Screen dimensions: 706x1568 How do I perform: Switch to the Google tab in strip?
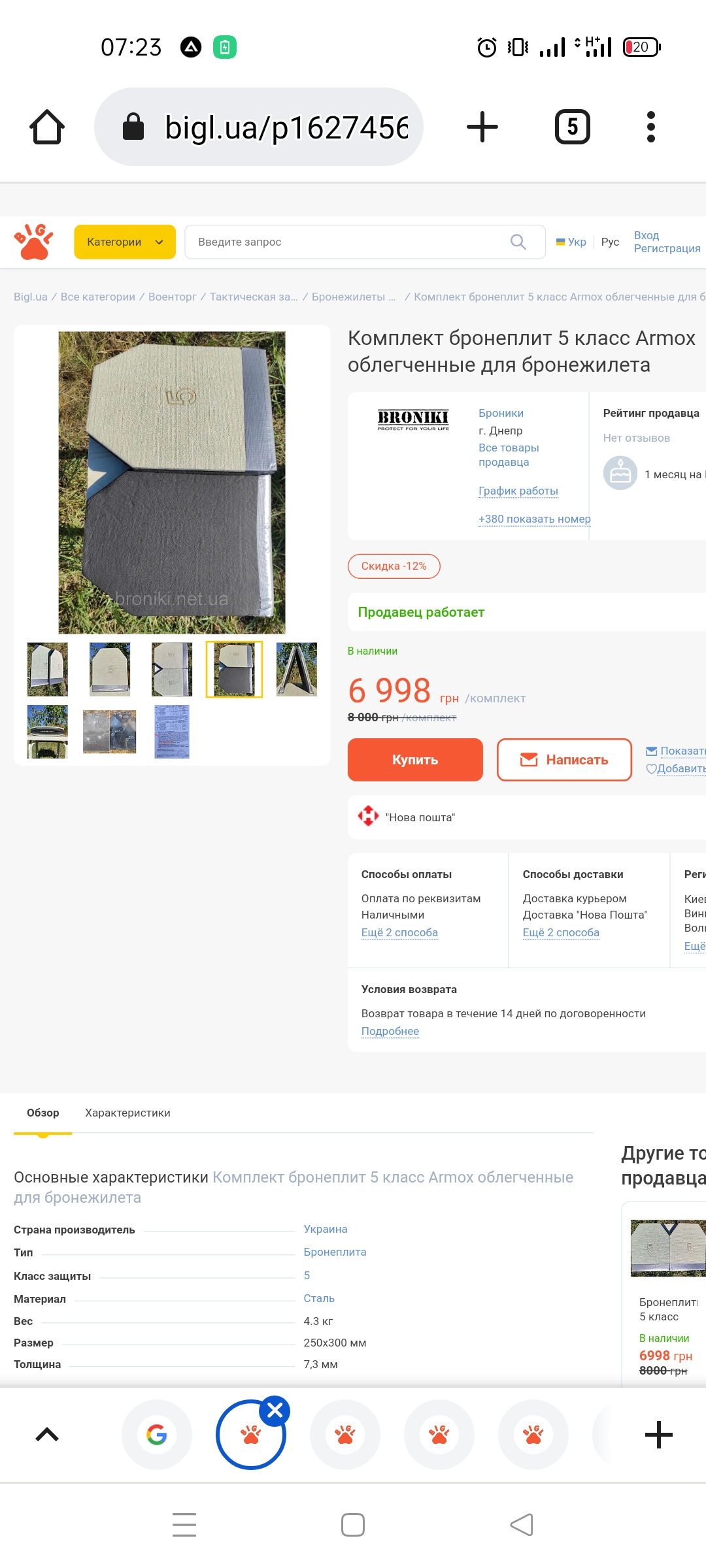coord(157,1435)
